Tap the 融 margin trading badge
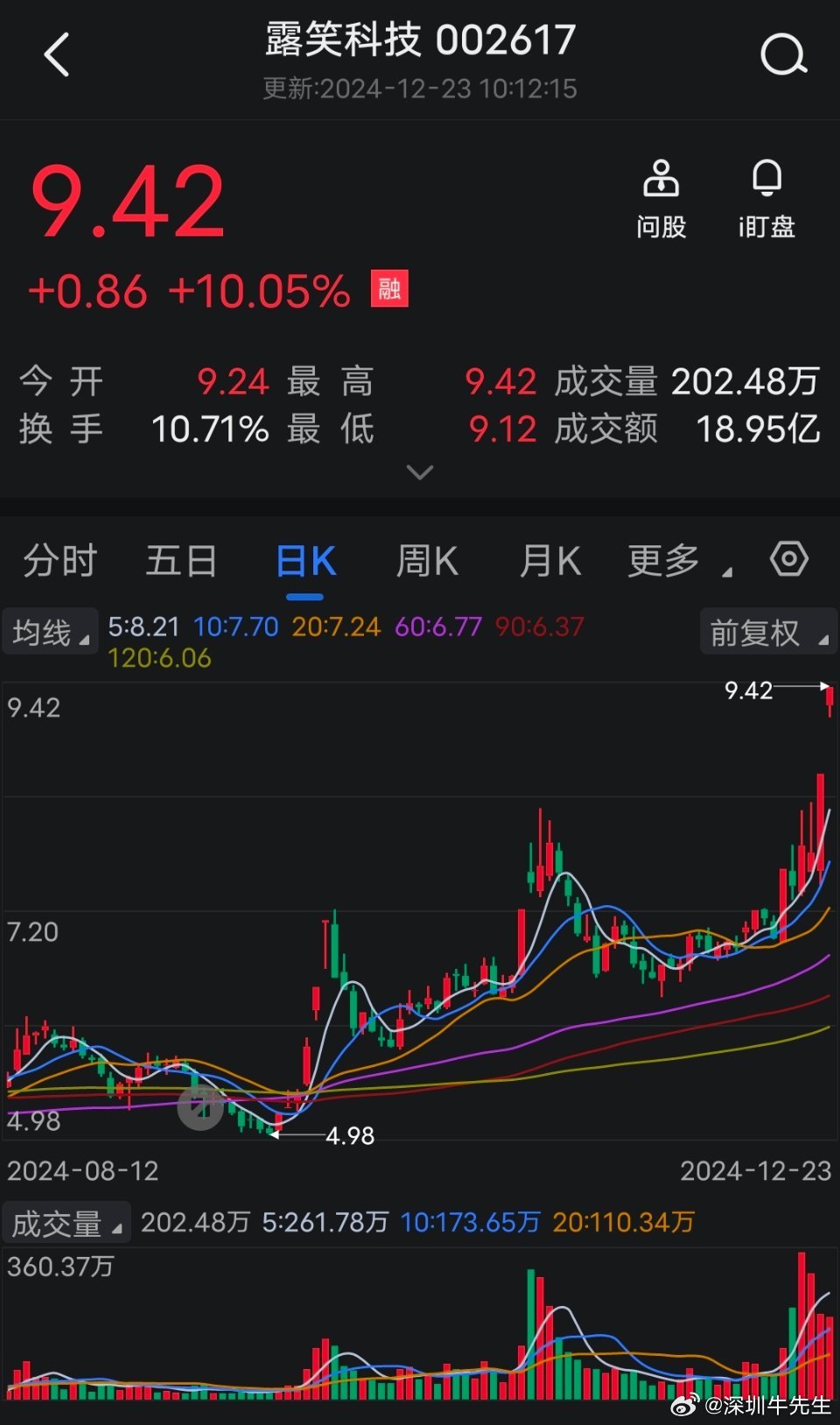840x1425 pixels. (389, 289)
